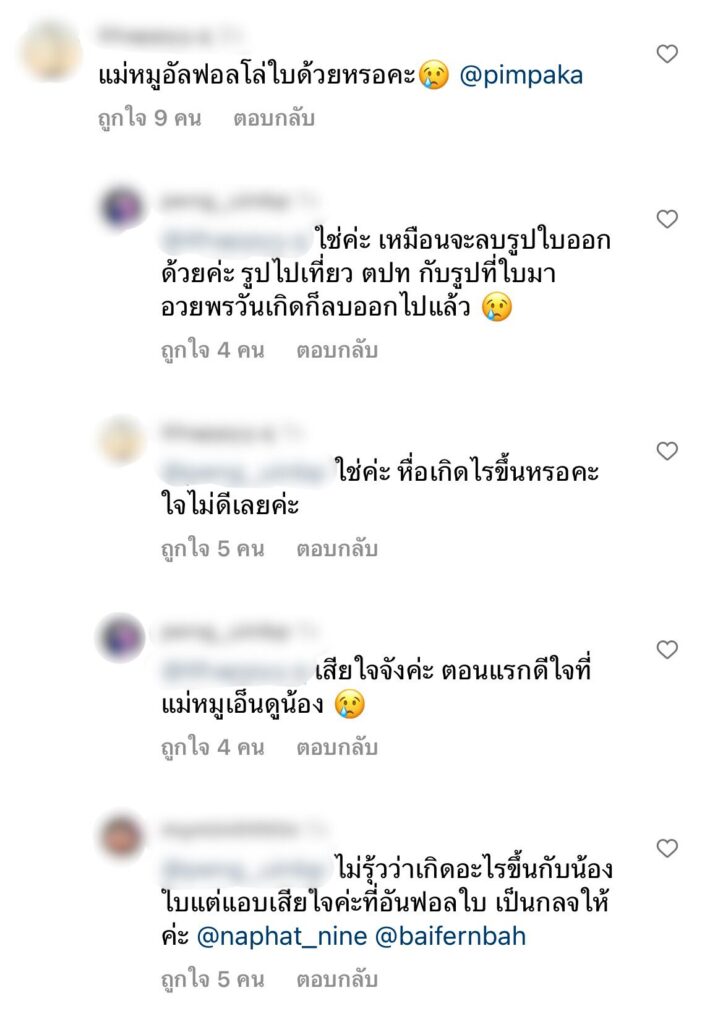This screenshot has height=1024, width=723.
Task: Open avatar of commenter who wrote เสียใจจังค่ะ
Action: pos(122,638)
